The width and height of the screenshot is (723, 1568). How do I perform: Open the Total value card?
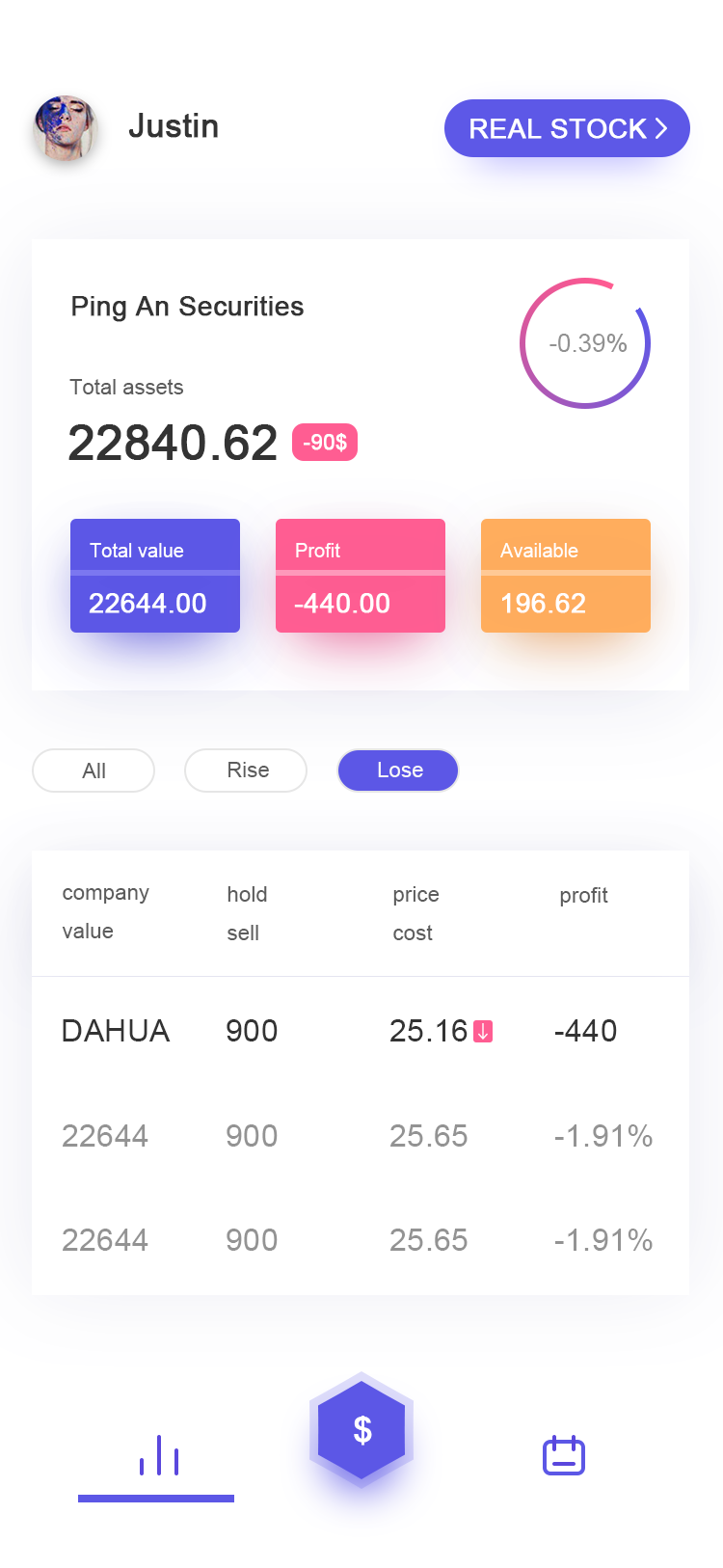155,576
